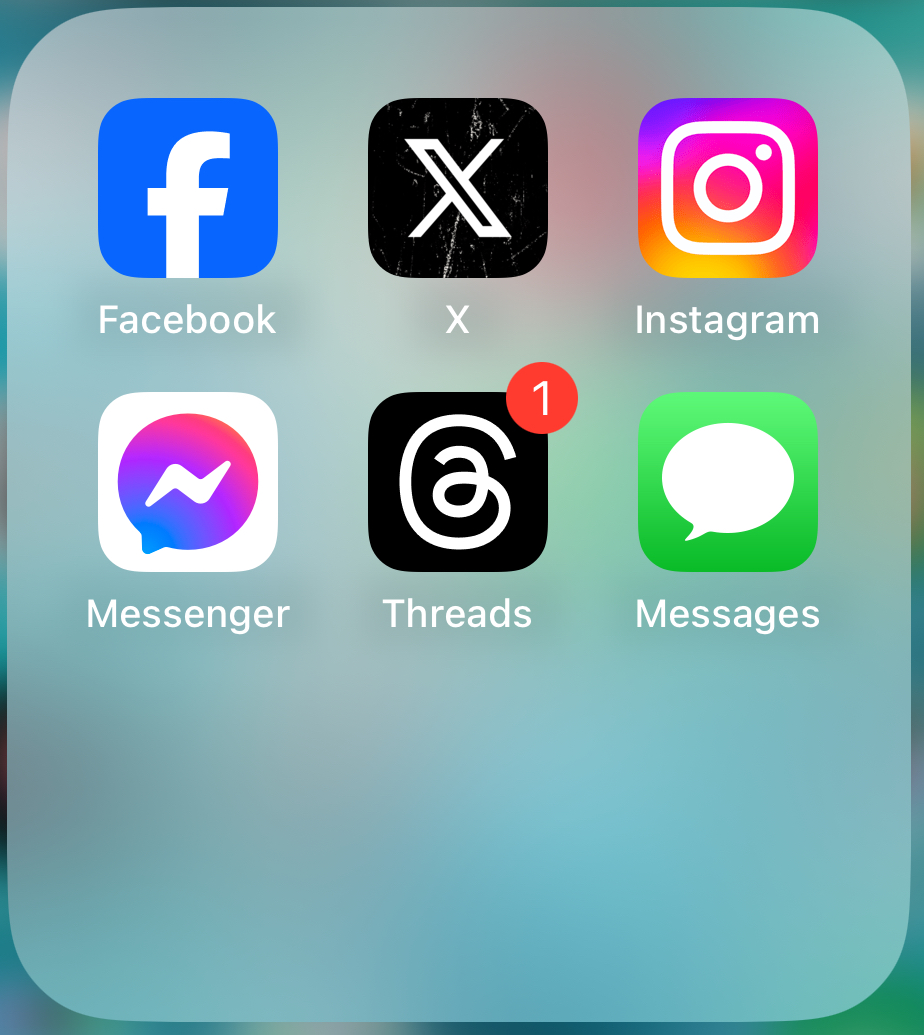
Task: Open the Messages app
Action: pyautogui.click(x=727, y=482)
